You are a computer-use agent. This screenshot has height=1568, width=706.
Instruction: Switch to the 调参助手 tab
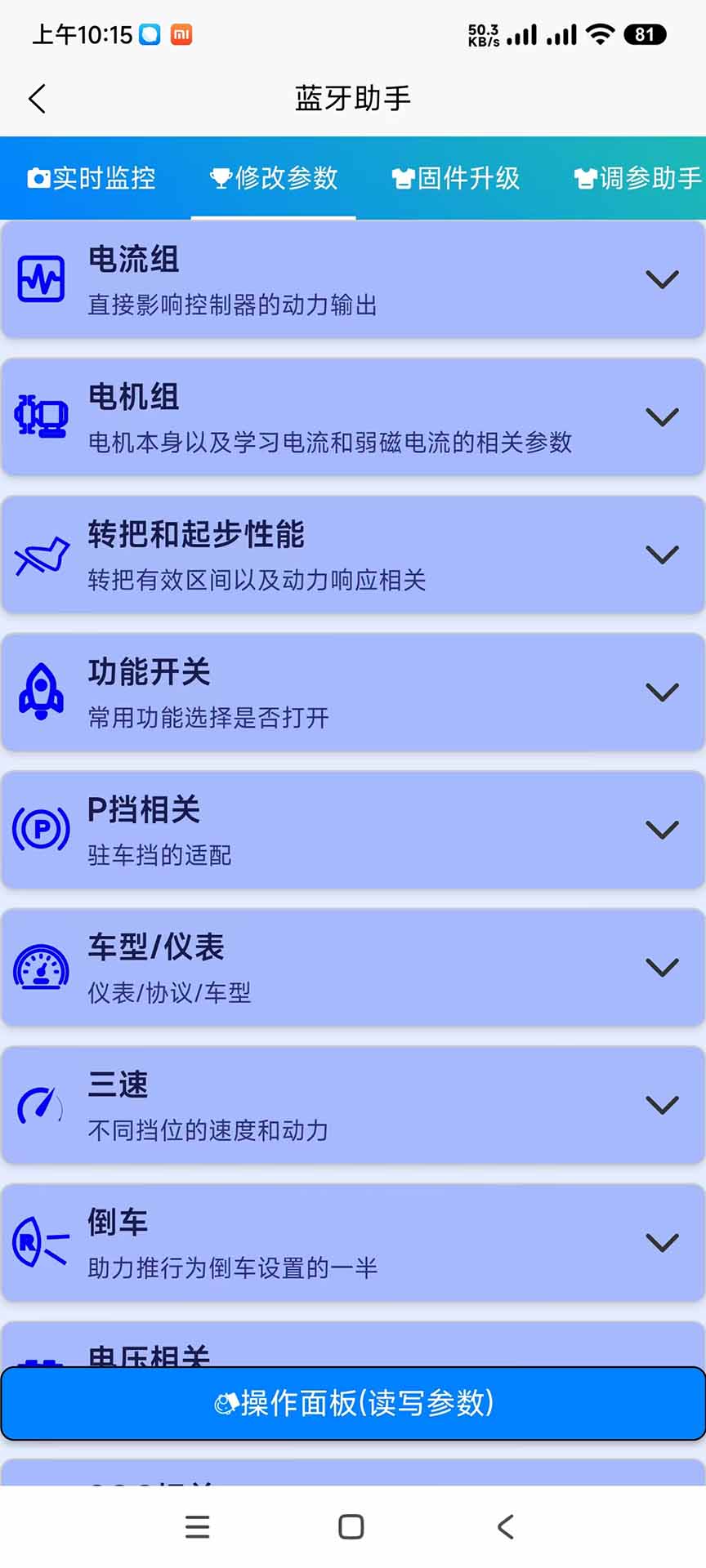coord(636,178)
